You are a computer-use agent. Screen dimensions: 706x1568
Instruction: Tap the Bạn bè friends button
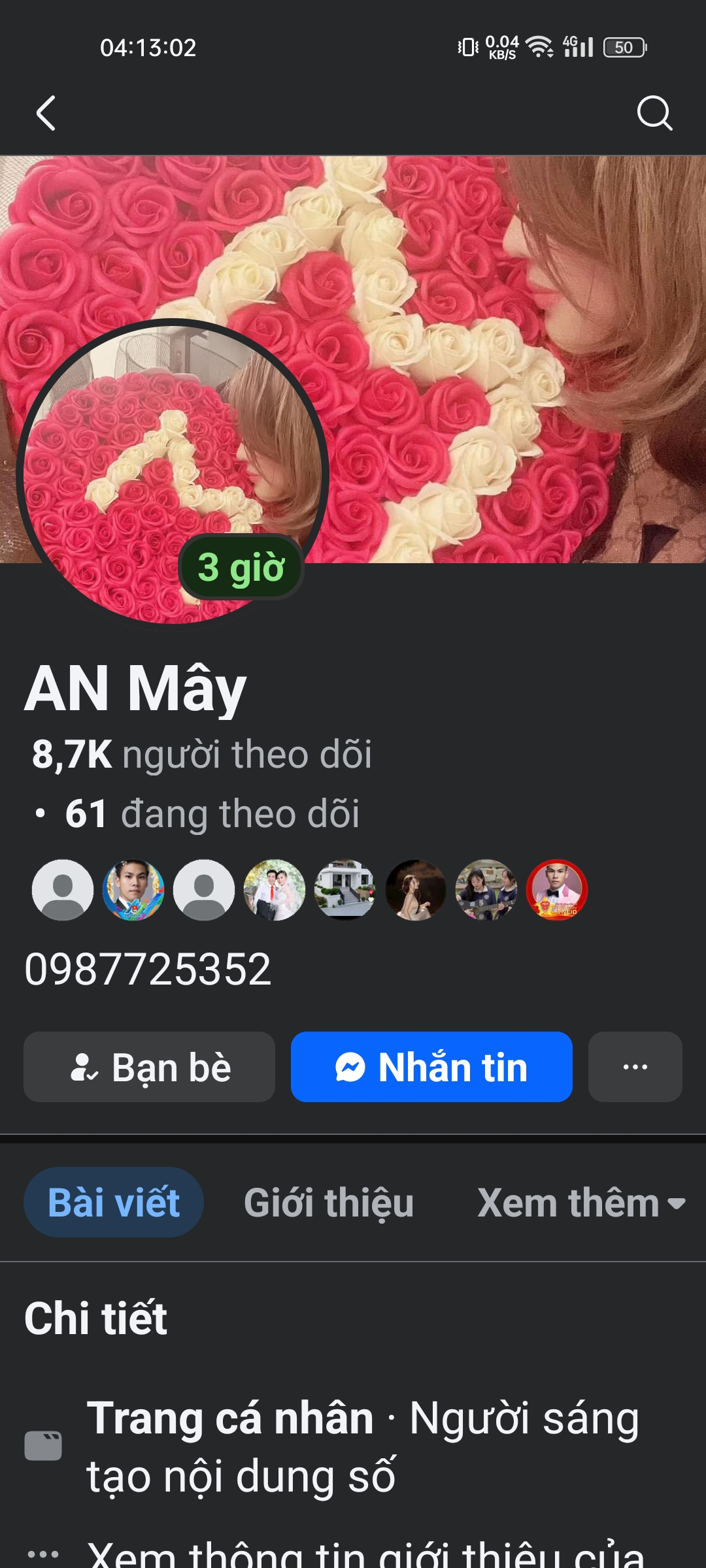click(149, 1067)
